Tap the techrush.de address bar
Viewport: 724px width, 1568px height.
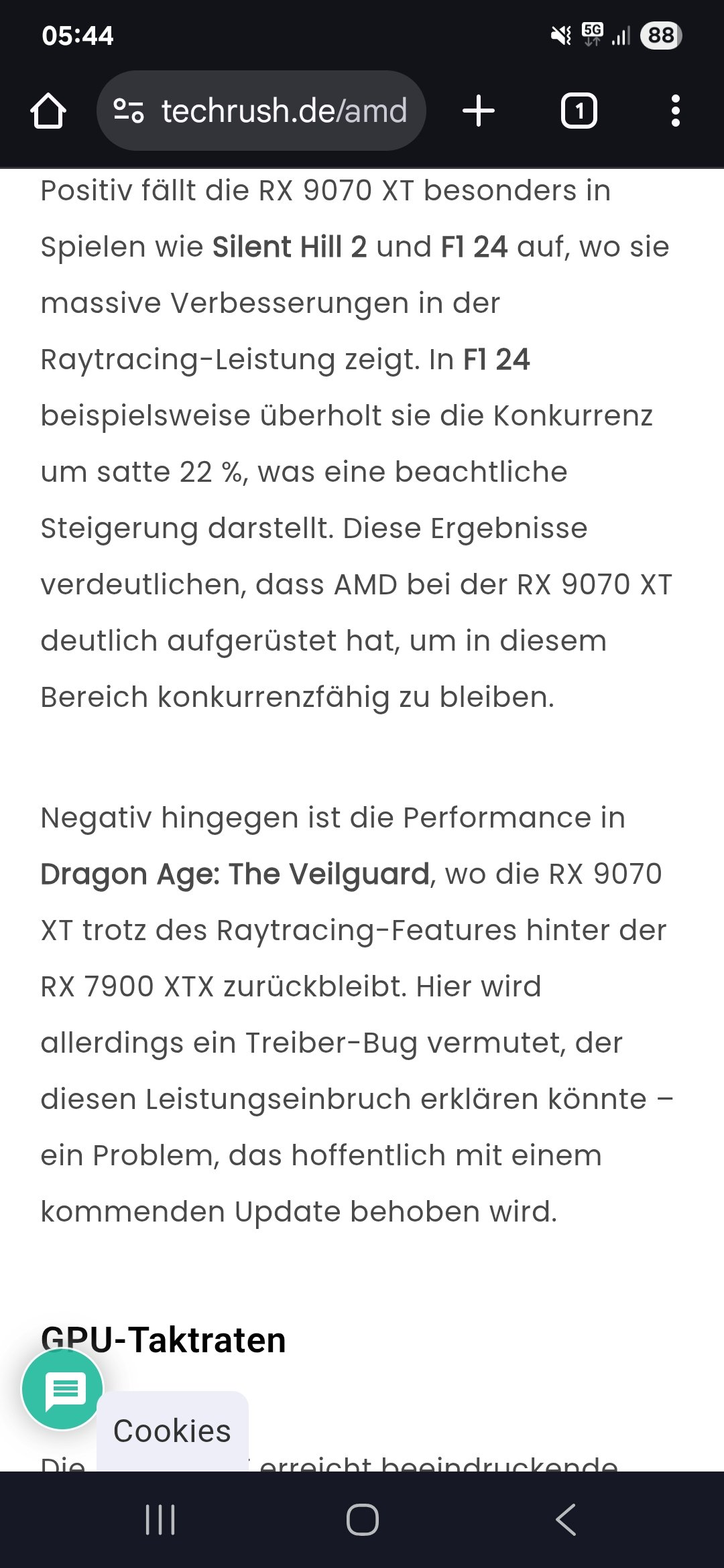pyautogui.click(x=283, y=111)
